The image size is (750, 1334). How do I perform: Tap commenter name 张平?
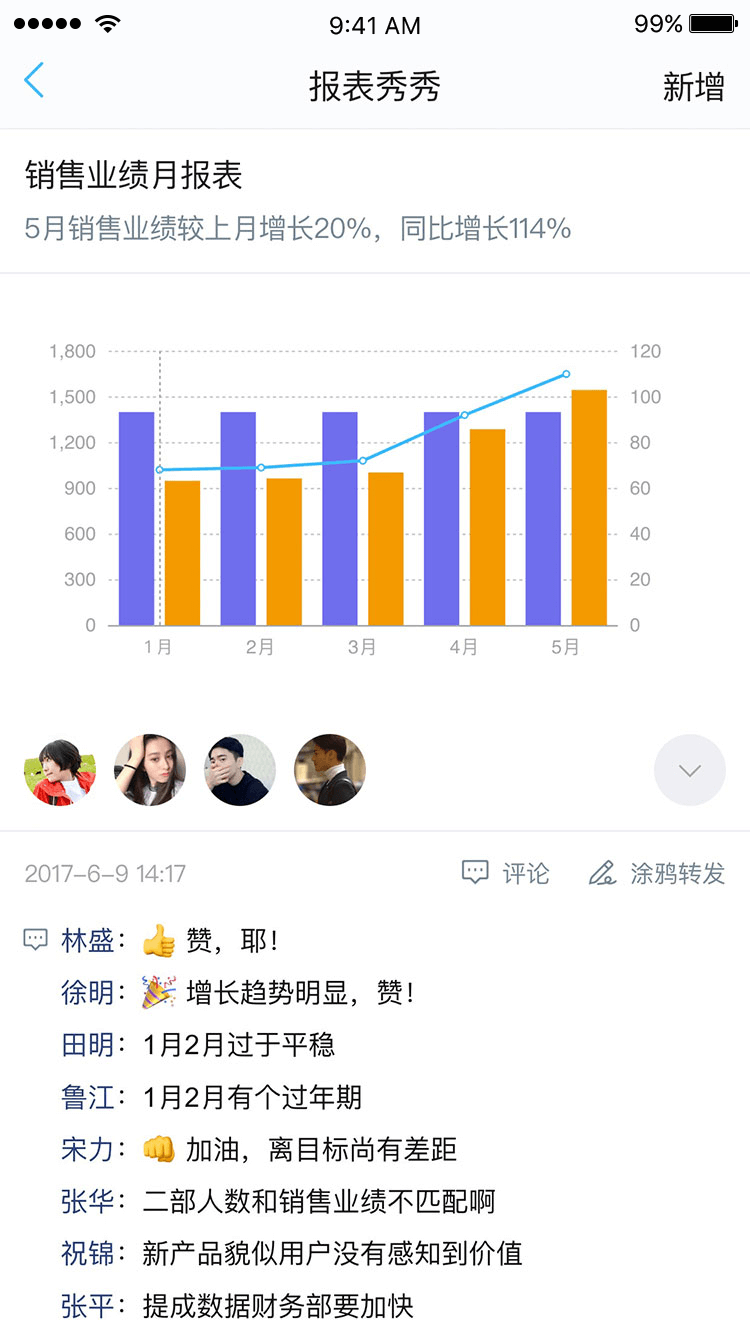coord(87,1305)
